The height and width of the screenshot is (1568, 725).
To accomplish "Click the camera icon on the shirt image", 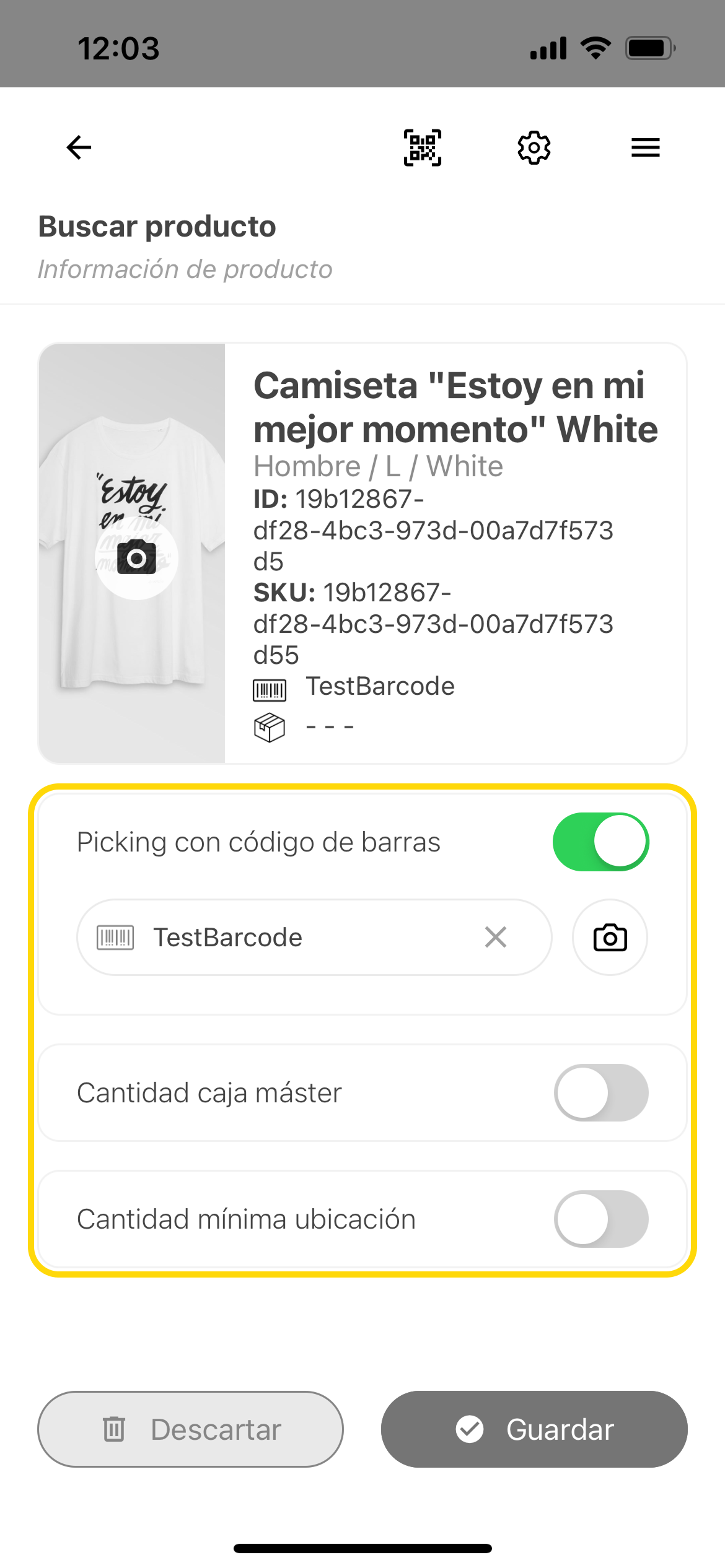I will coord(135,557).
